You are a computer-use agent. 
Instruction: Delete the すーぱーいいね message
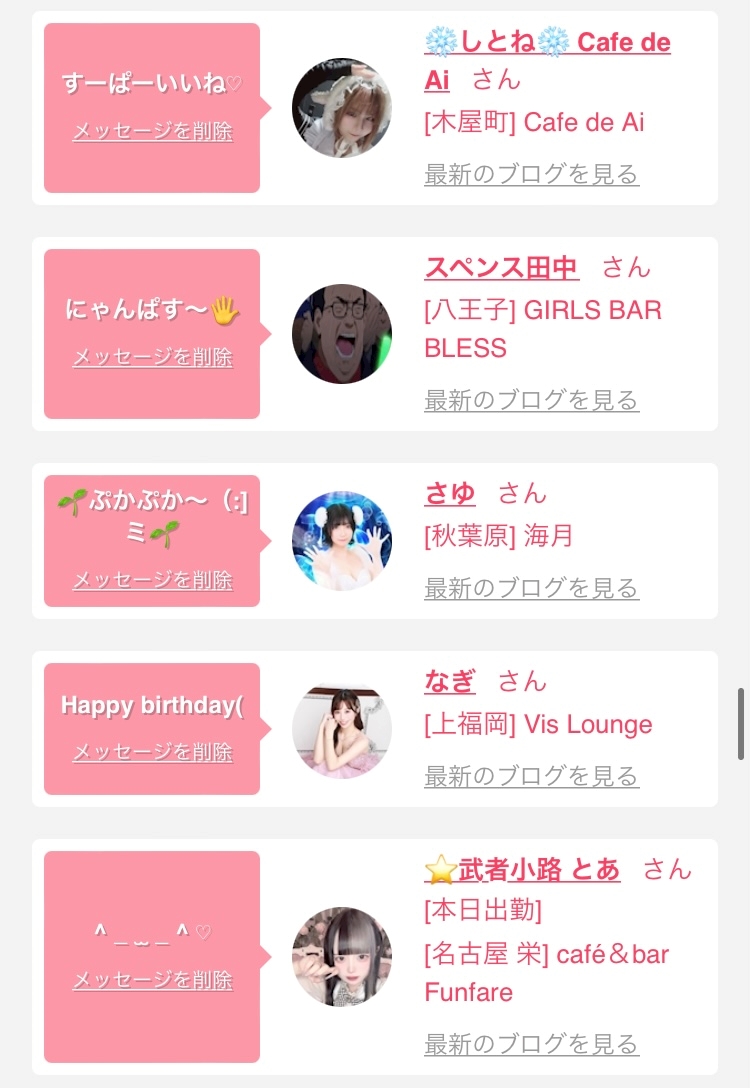(153, 131)
